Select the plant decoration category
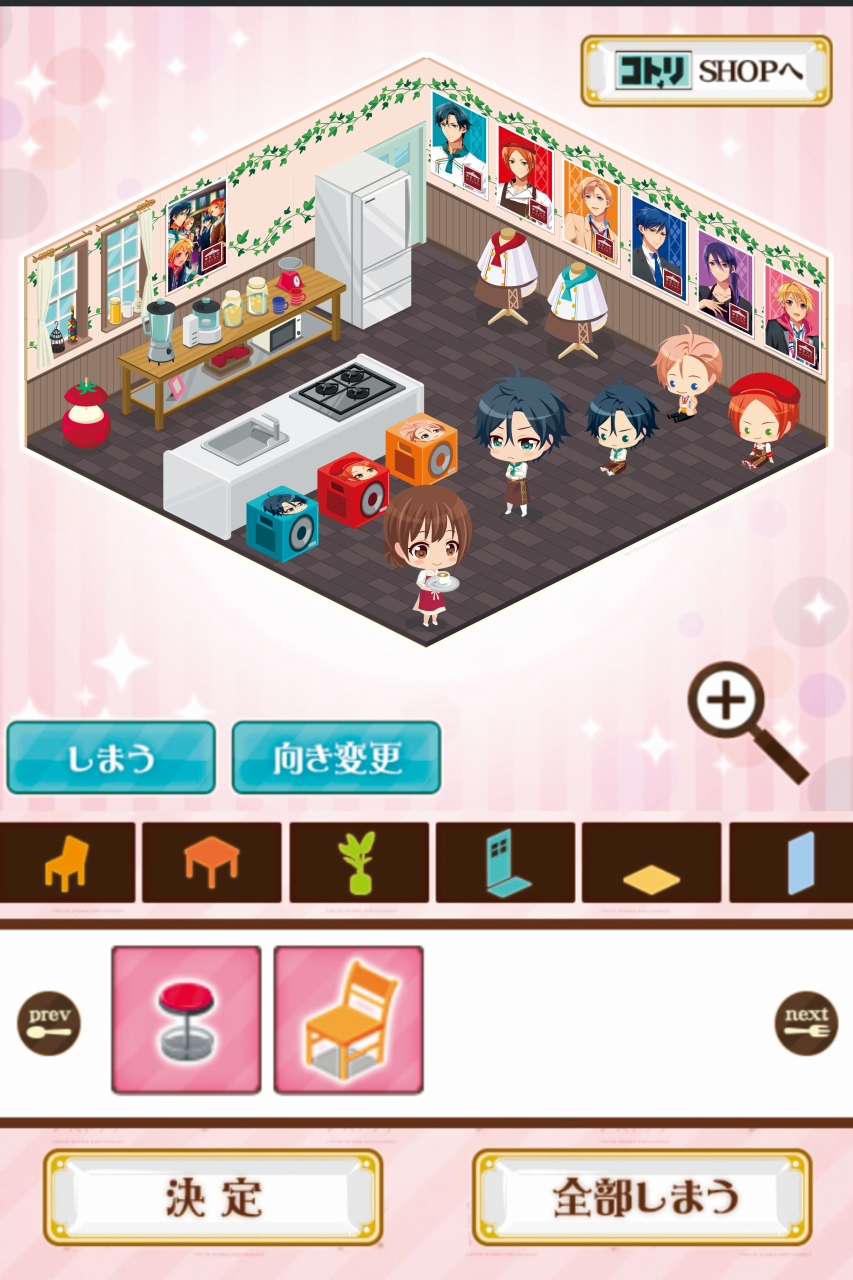Image resolution: width=853 pixels, height=1280 pixels. (x=359, y=863)
